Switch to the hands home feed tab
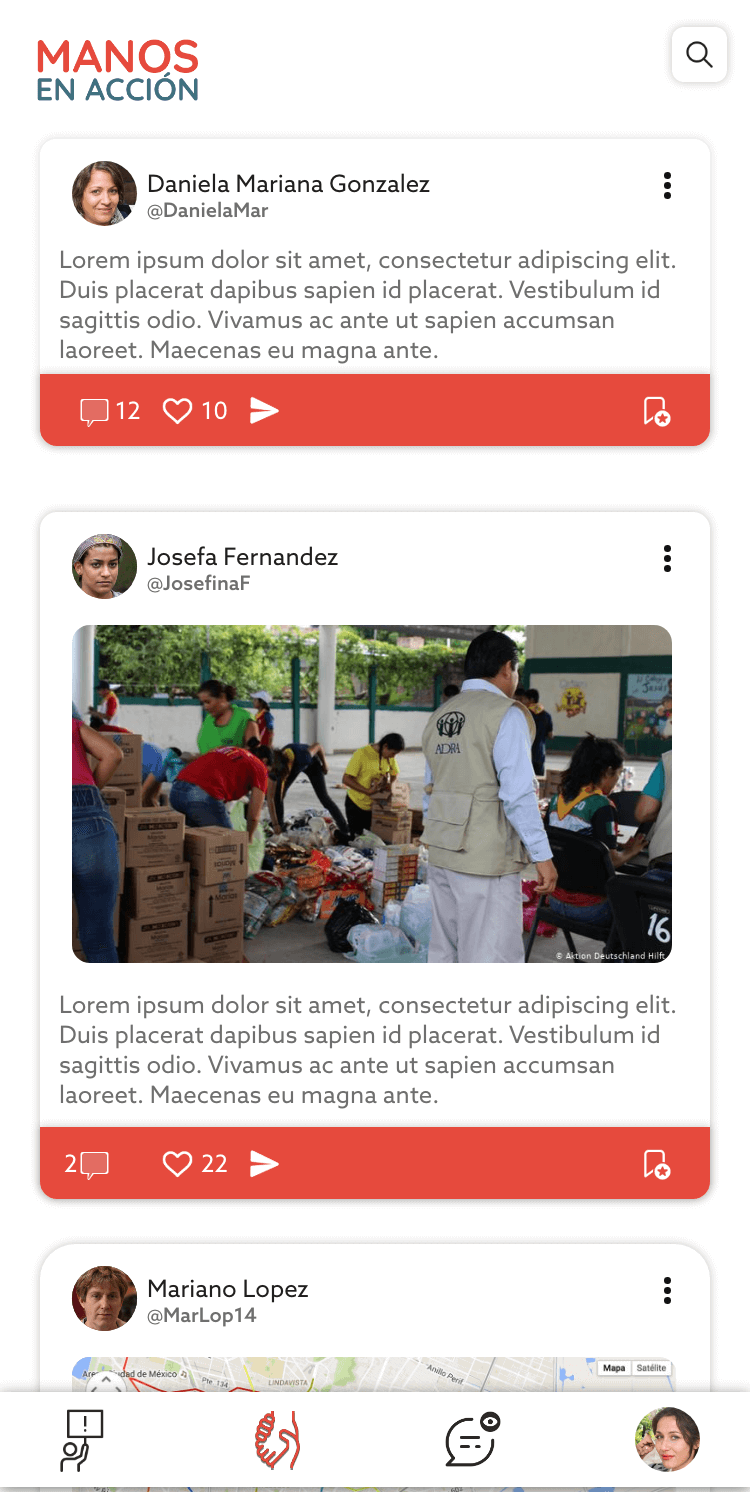The image size is (750, 1492). (x=277, y=1440)
